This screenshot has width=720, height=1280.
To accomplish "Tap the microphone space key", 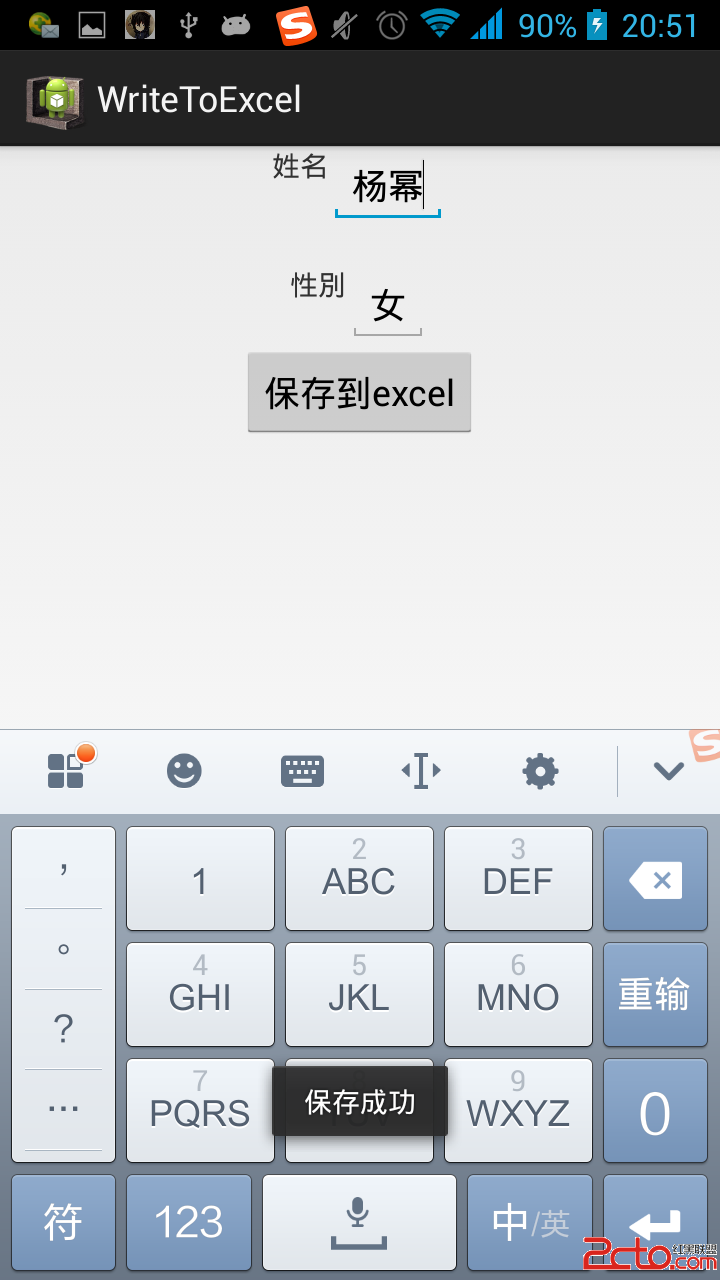I will [x=359, y=1222].
